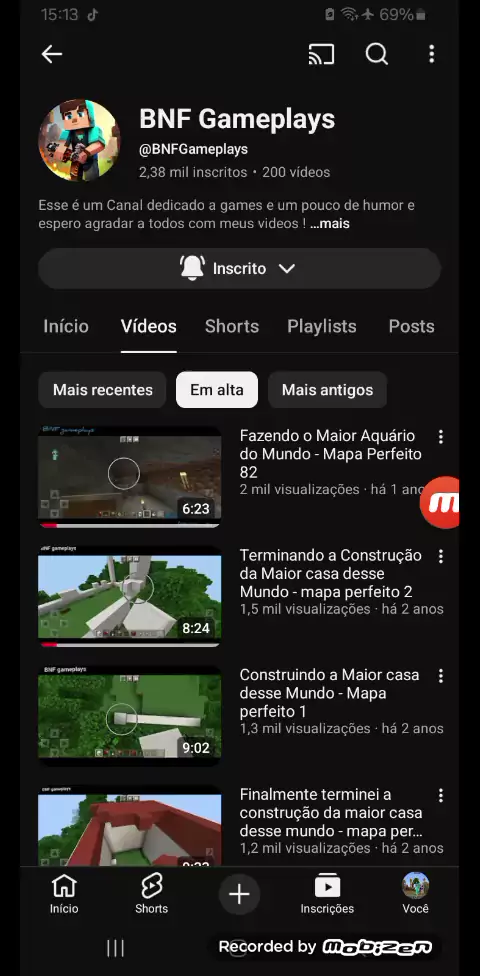Open the top-right overflow menu
This screenshot has height=976, width=480.
(x=431, y=54)
